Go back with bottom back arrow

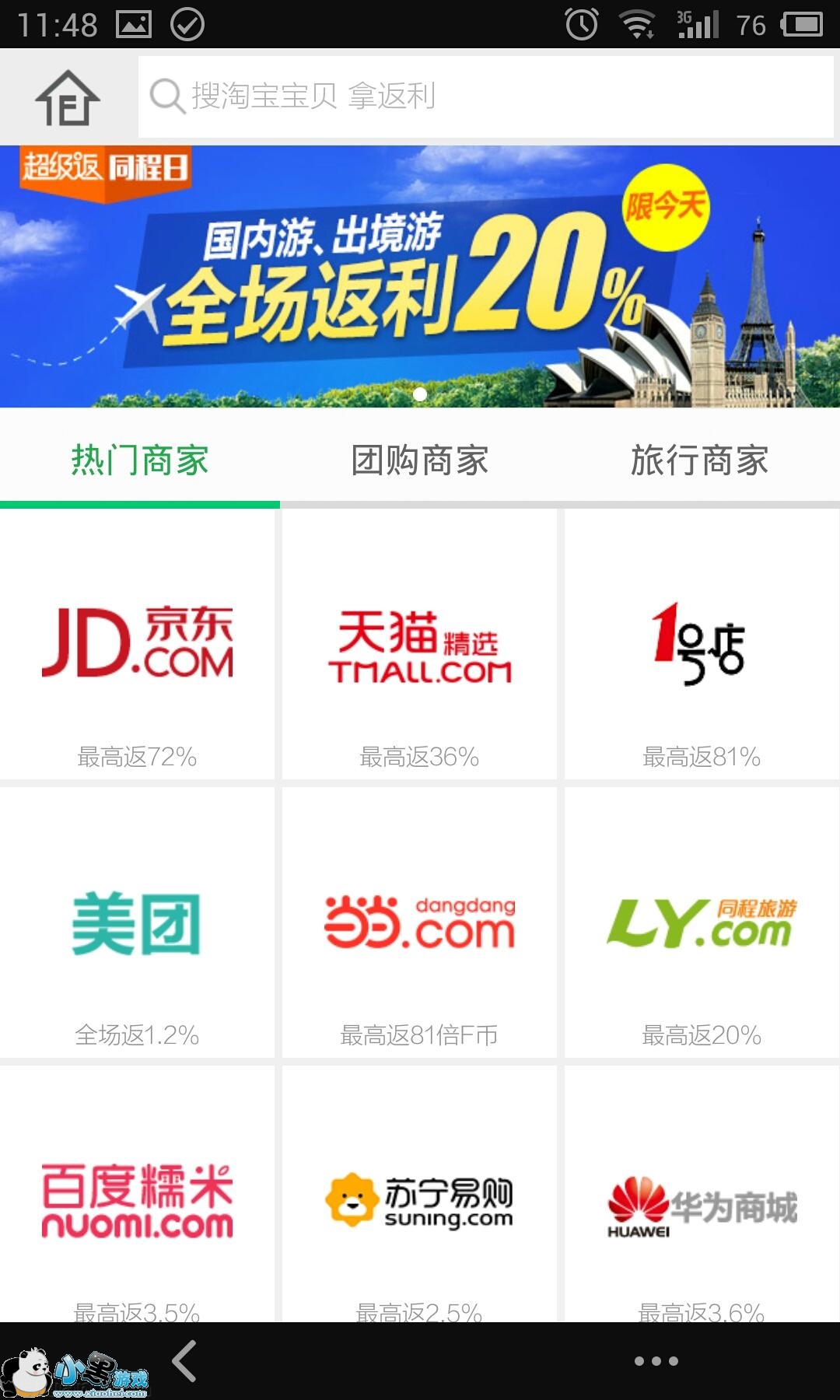coord(185,1361)
